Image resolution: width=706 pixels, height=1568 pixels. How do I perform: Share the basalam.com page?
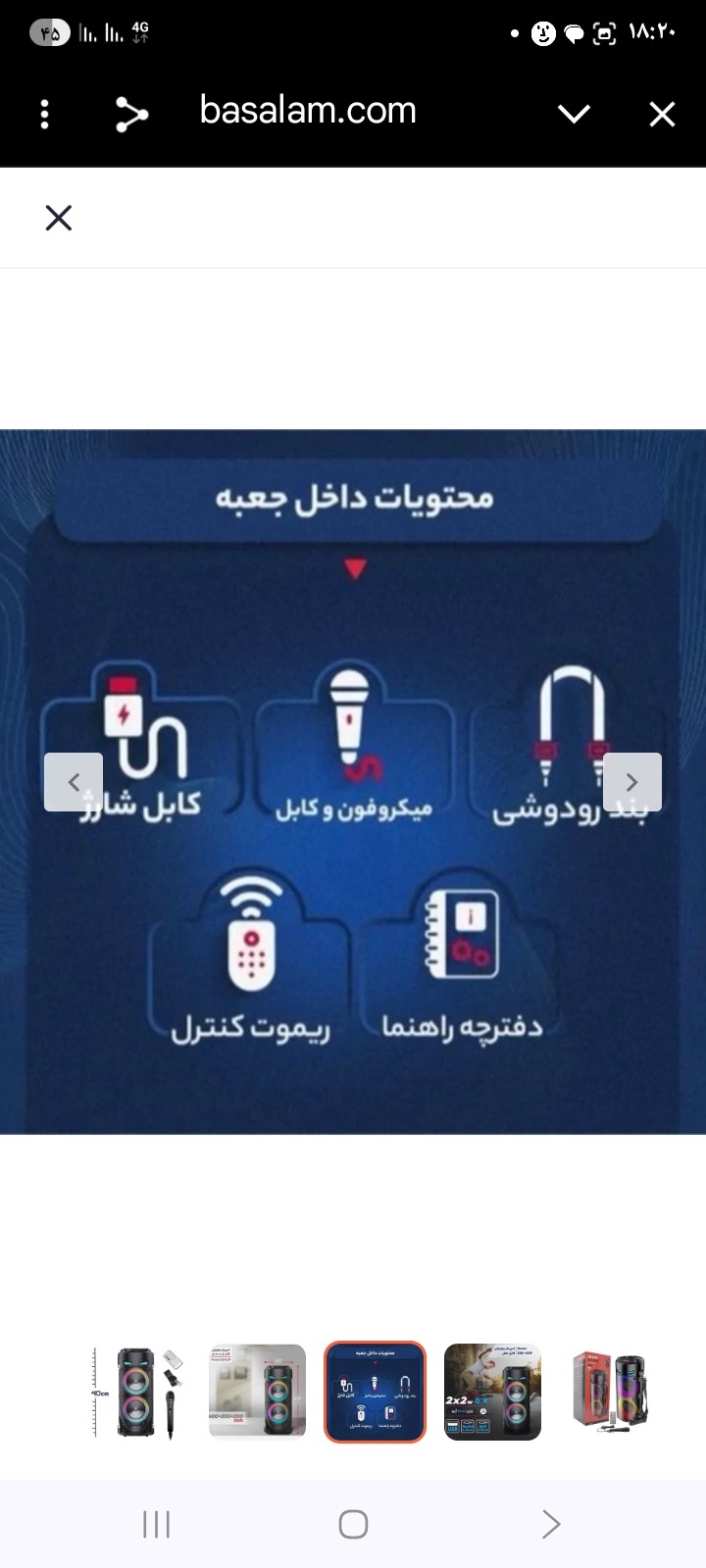point(131,115)
